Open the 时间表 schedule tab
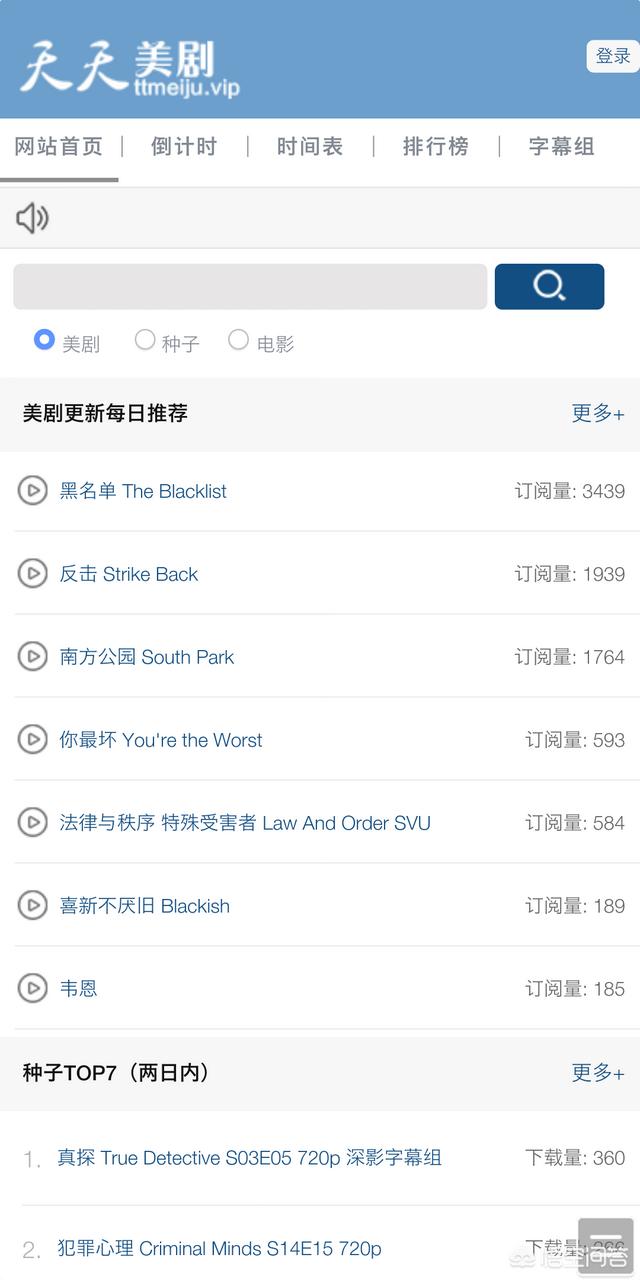 coord(310,146)
